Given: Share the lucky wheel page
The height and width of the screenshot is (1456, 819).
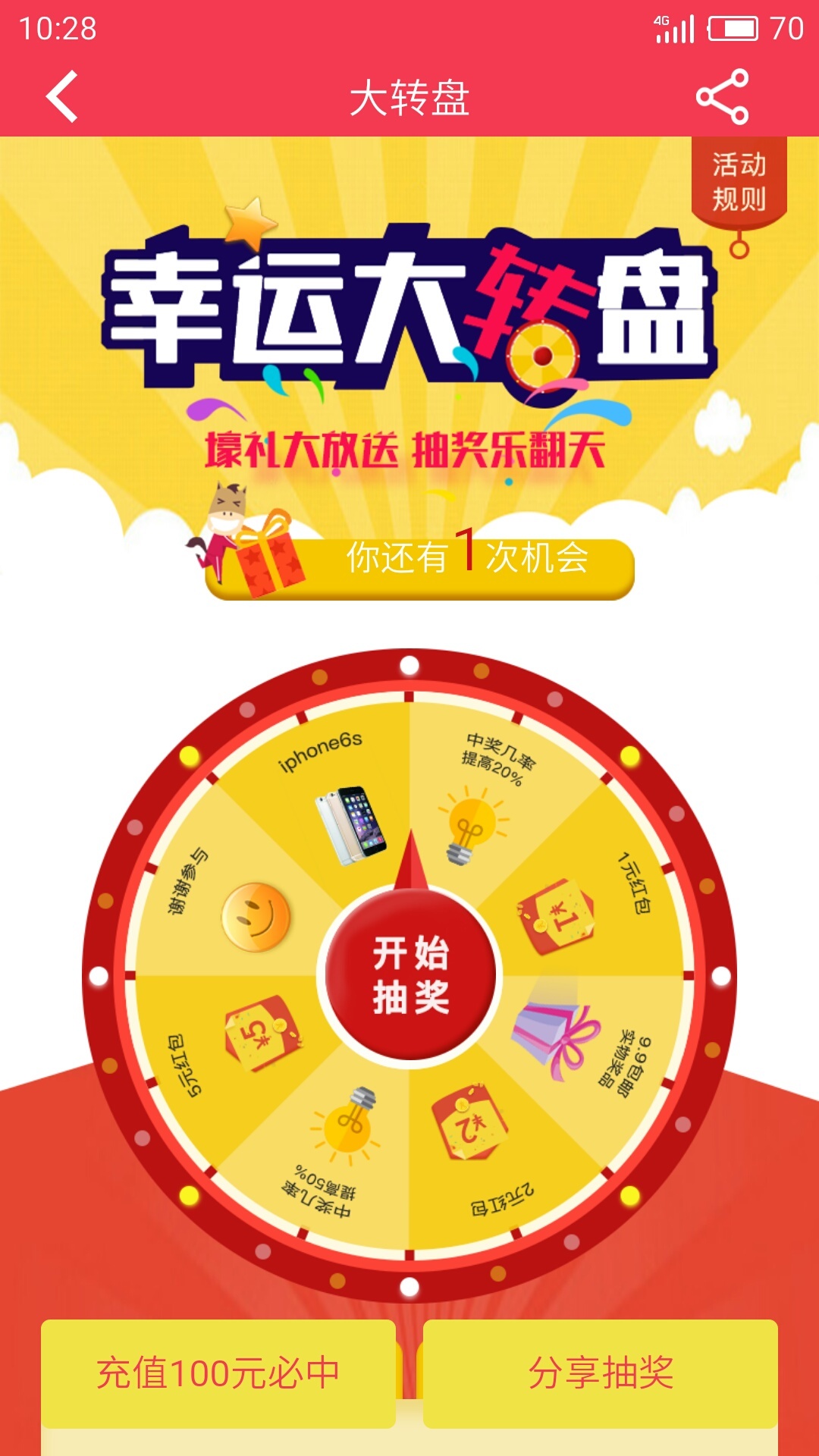Looking at the screenshot, I should (722, 96).
